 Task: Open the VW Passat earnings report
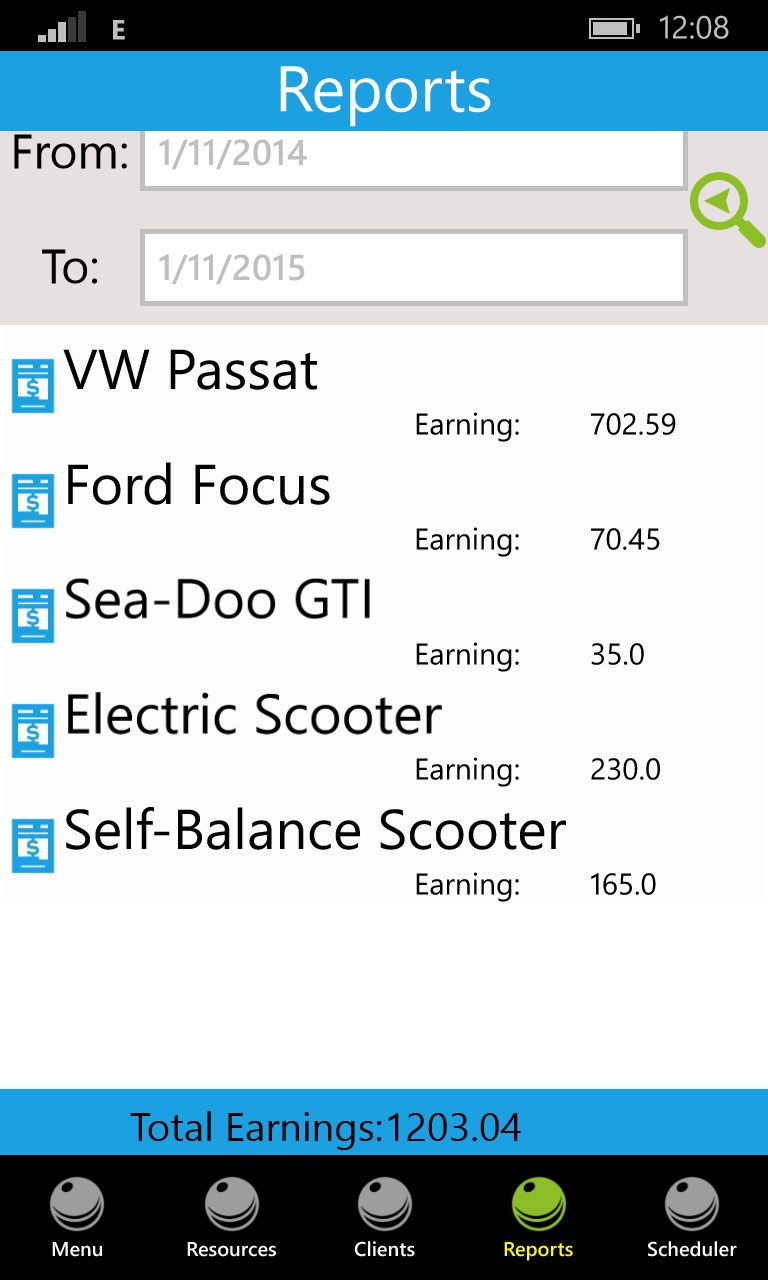point(191,372)
